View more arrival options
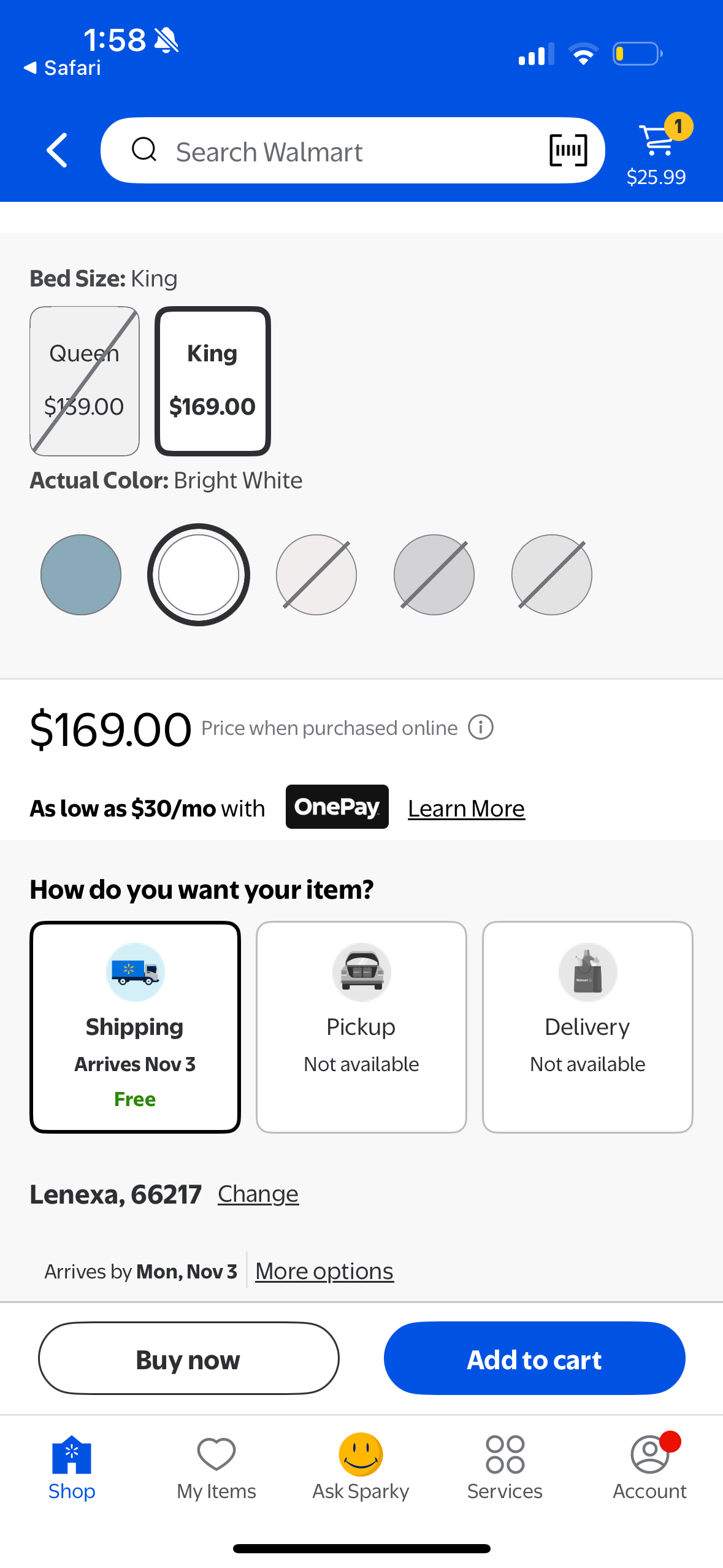 pyautogui.click(x=324, y=1271)
